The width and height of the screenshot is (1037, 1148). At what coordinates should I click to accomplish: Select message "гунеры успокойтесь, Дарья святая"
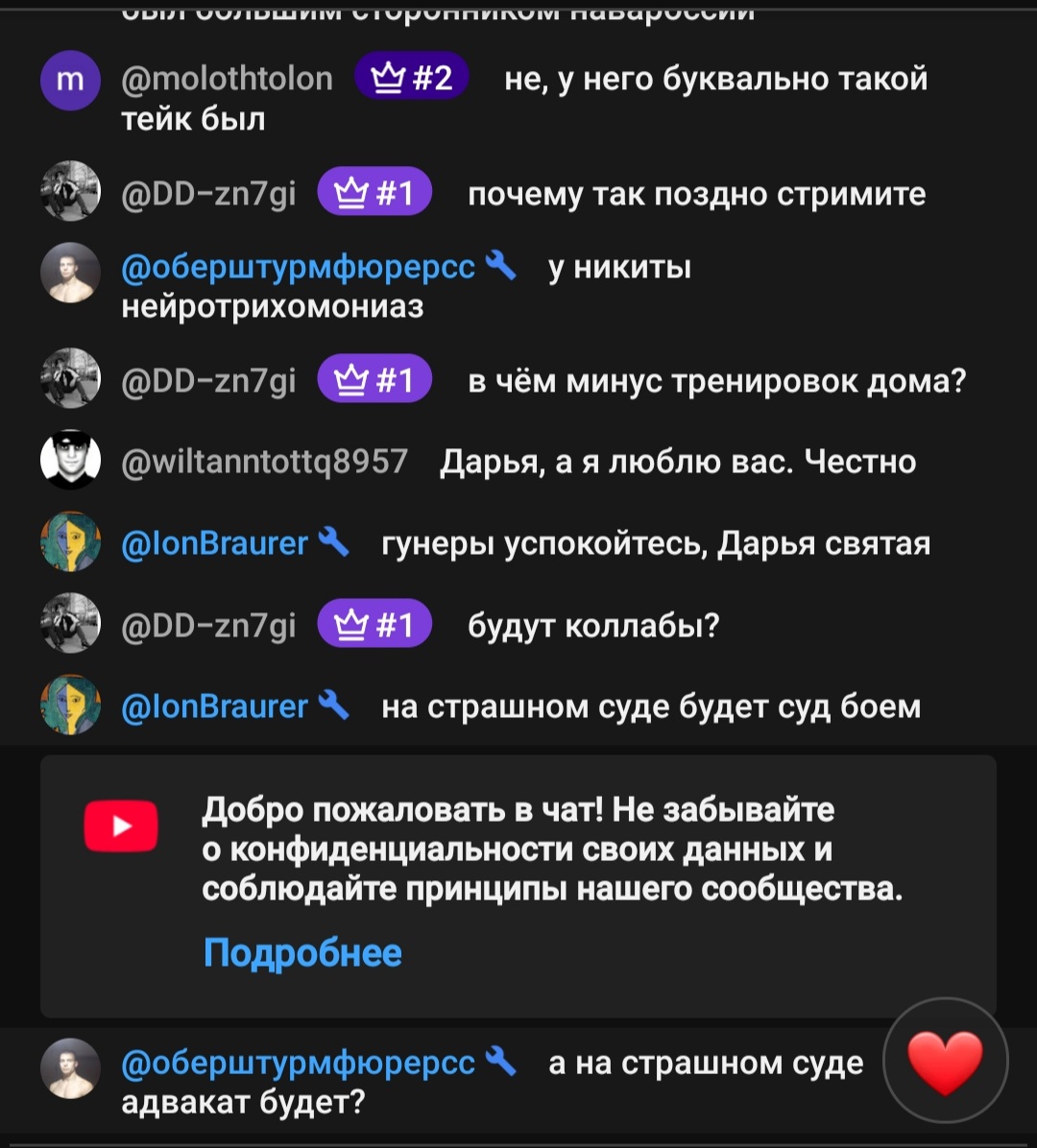click(x=655, y=544)
